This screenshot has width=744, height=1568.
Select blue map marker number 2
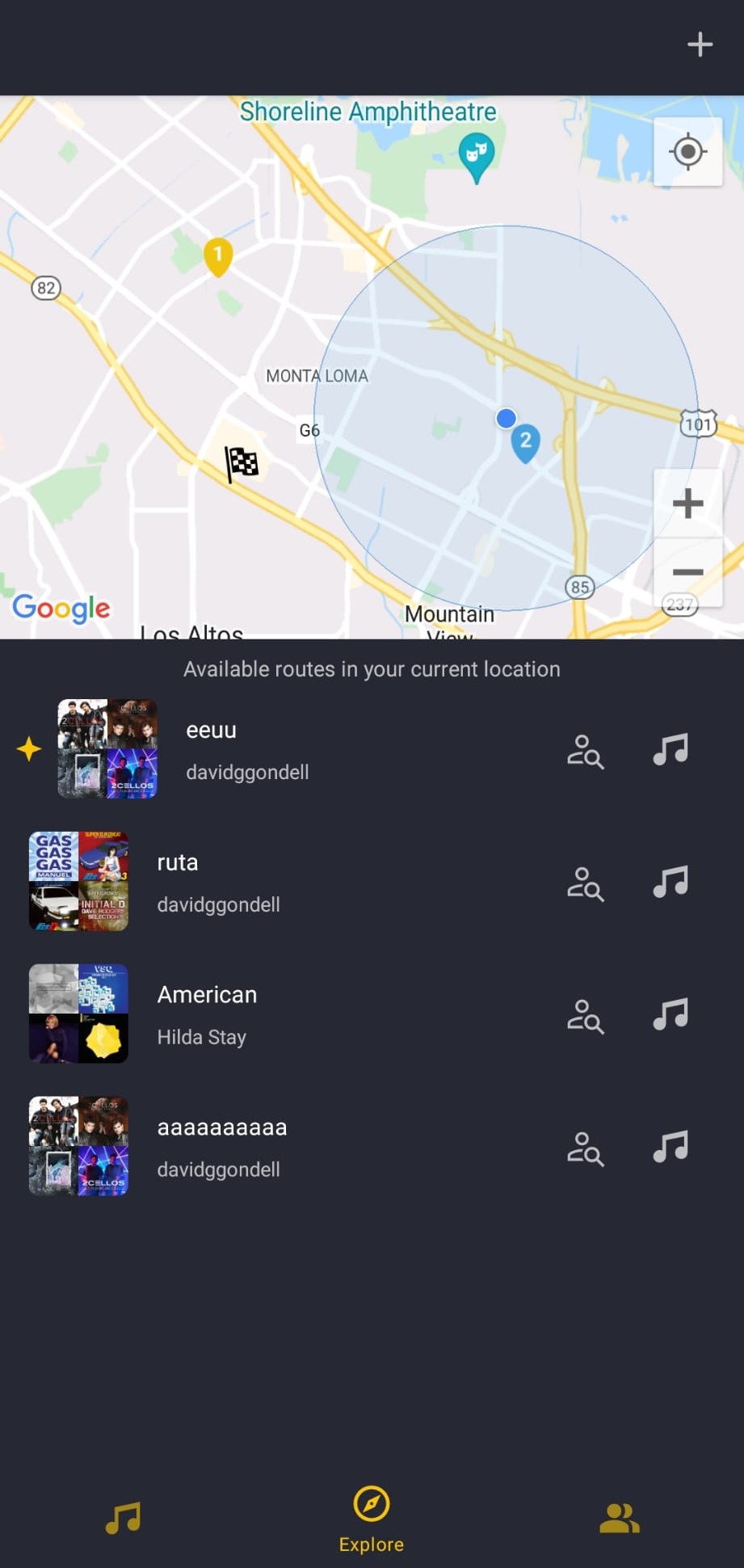coord(526,442)
